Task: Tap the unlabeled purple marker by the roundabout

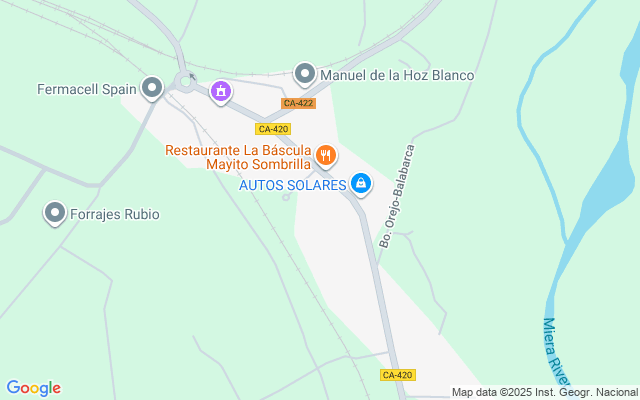Action: 220,92
